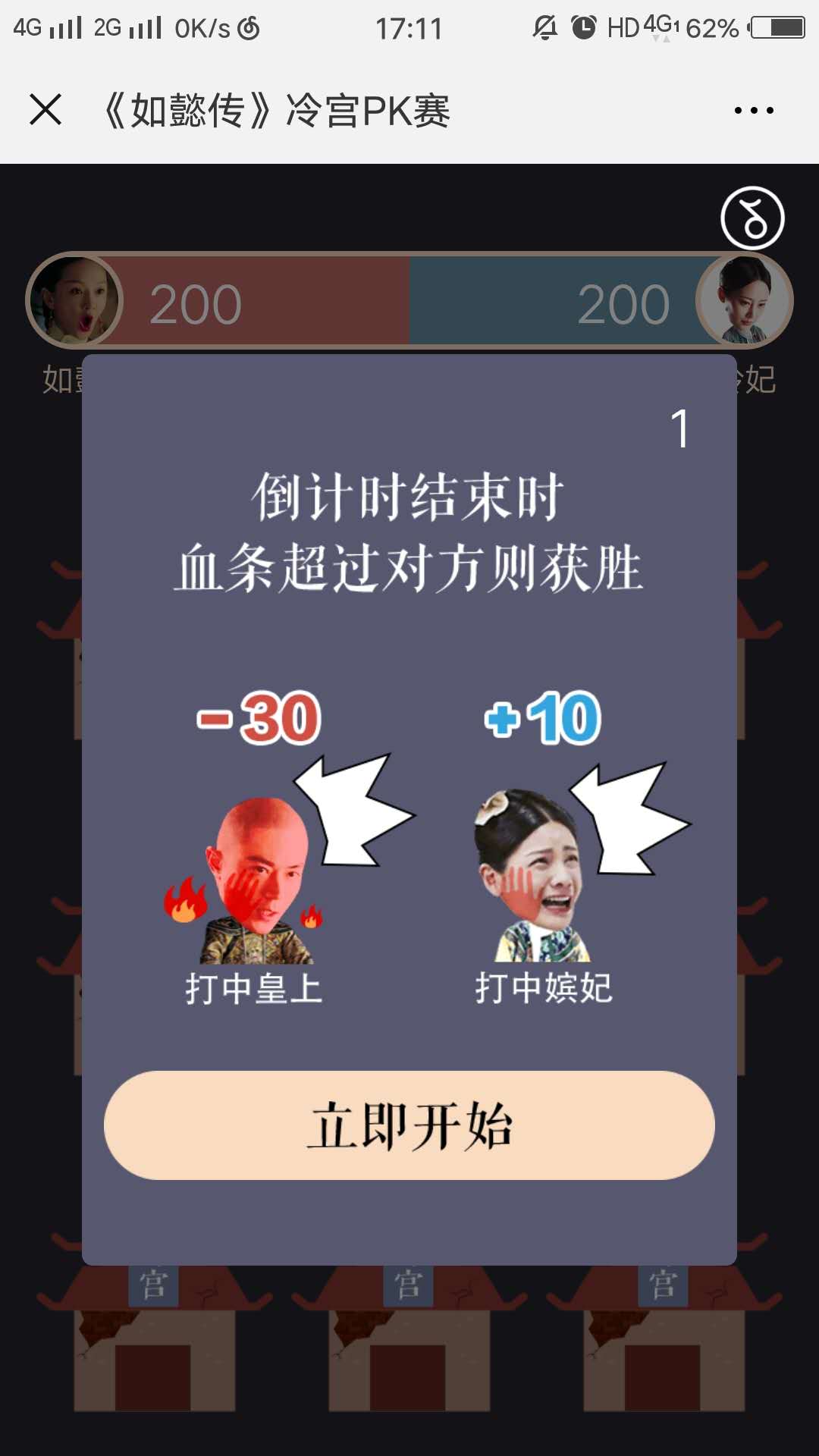Close the 如懿传 冷宫PK赛 webpage

45,110
